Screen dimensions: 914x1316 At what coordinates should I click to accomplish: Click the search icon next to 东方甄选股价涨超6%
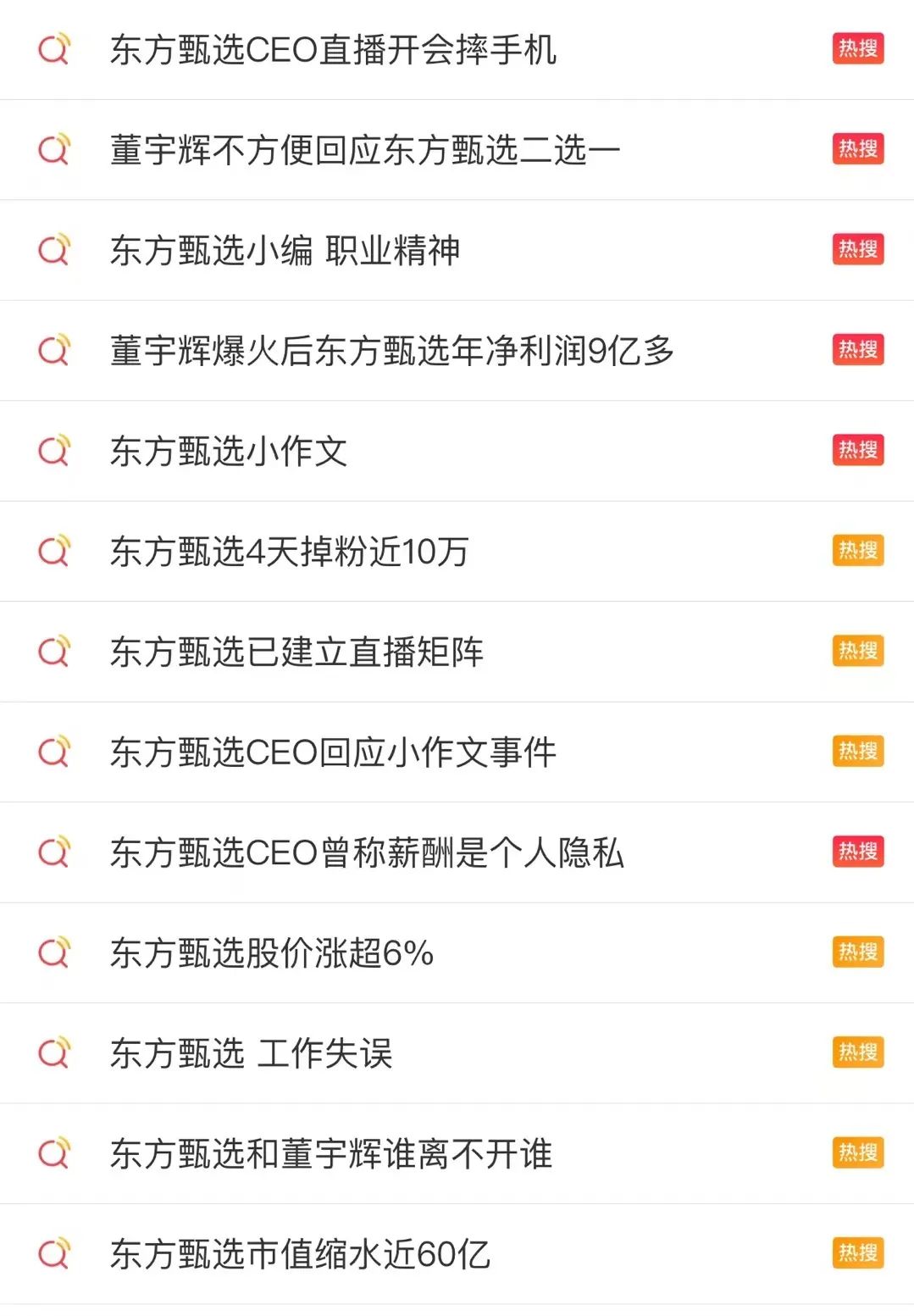tap(55, 952)
